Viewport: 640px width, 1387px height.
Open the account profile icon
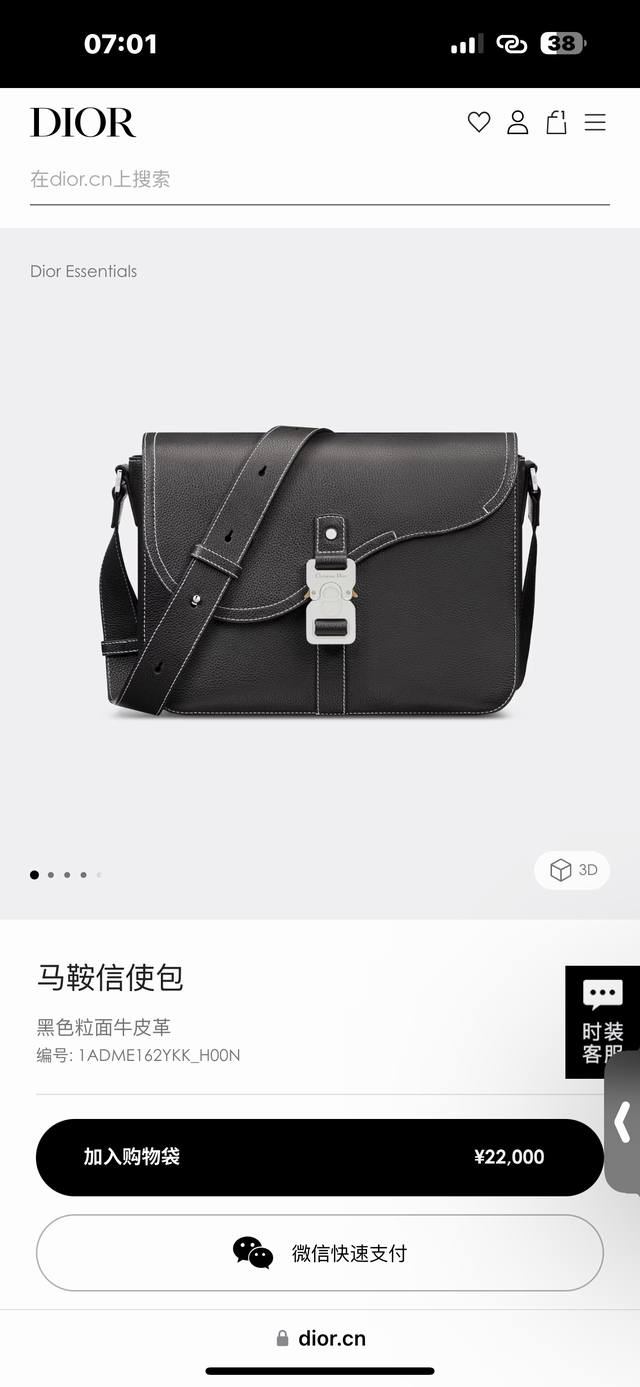[x=517, y=122]
